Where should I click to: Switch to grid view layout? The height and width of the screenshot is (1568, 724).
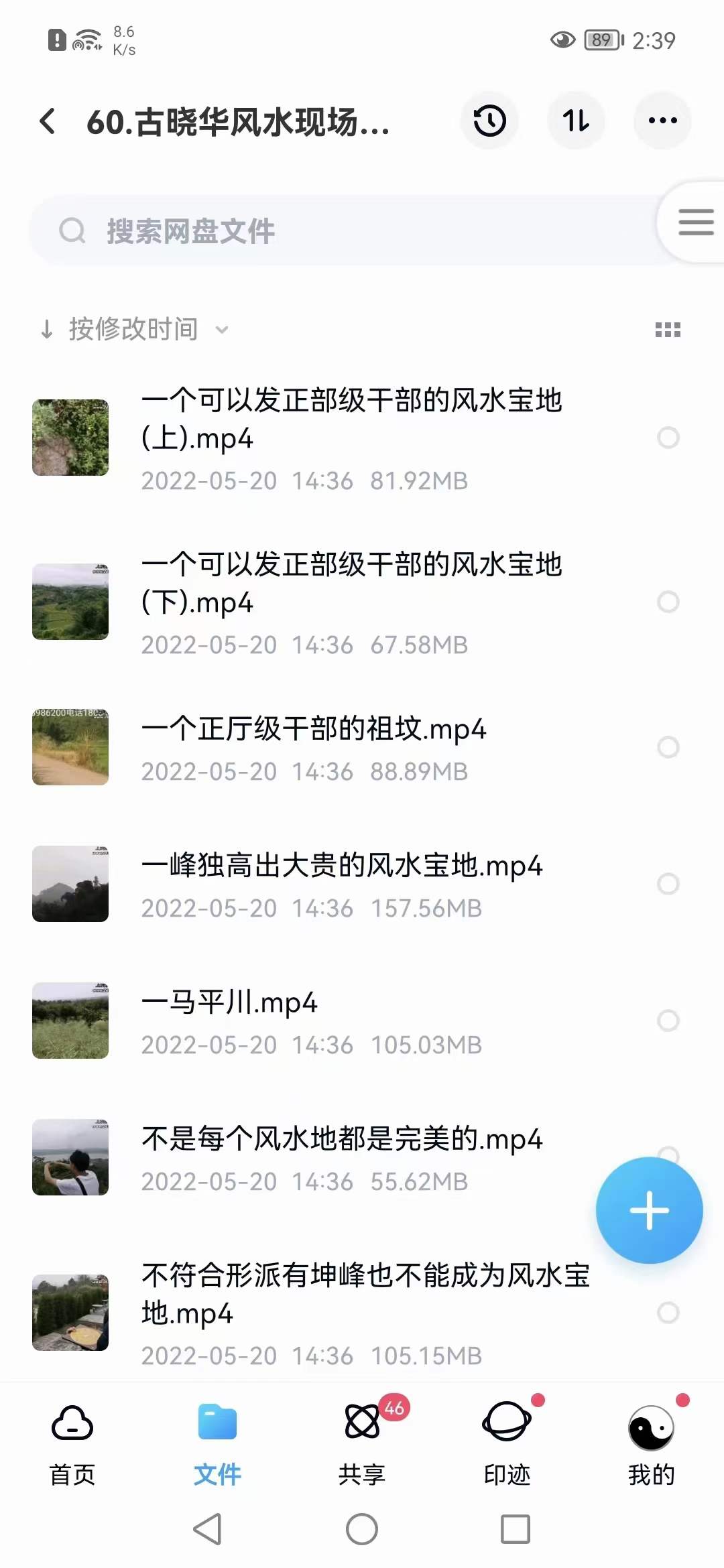pos(666,328)
